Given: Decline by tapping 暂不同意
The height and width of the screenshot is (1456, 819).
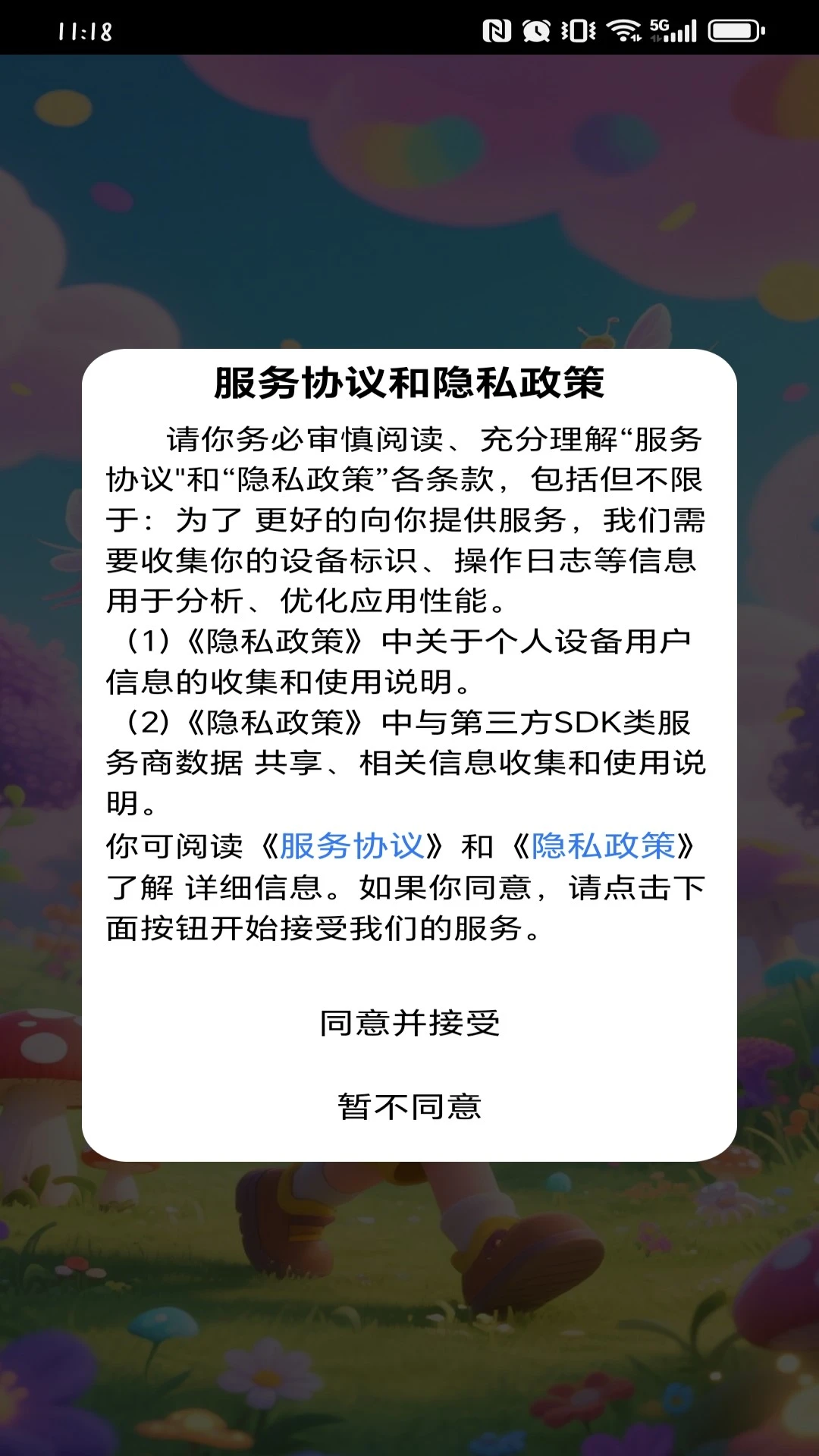Looking at the screenshot, I should 409,1106.
